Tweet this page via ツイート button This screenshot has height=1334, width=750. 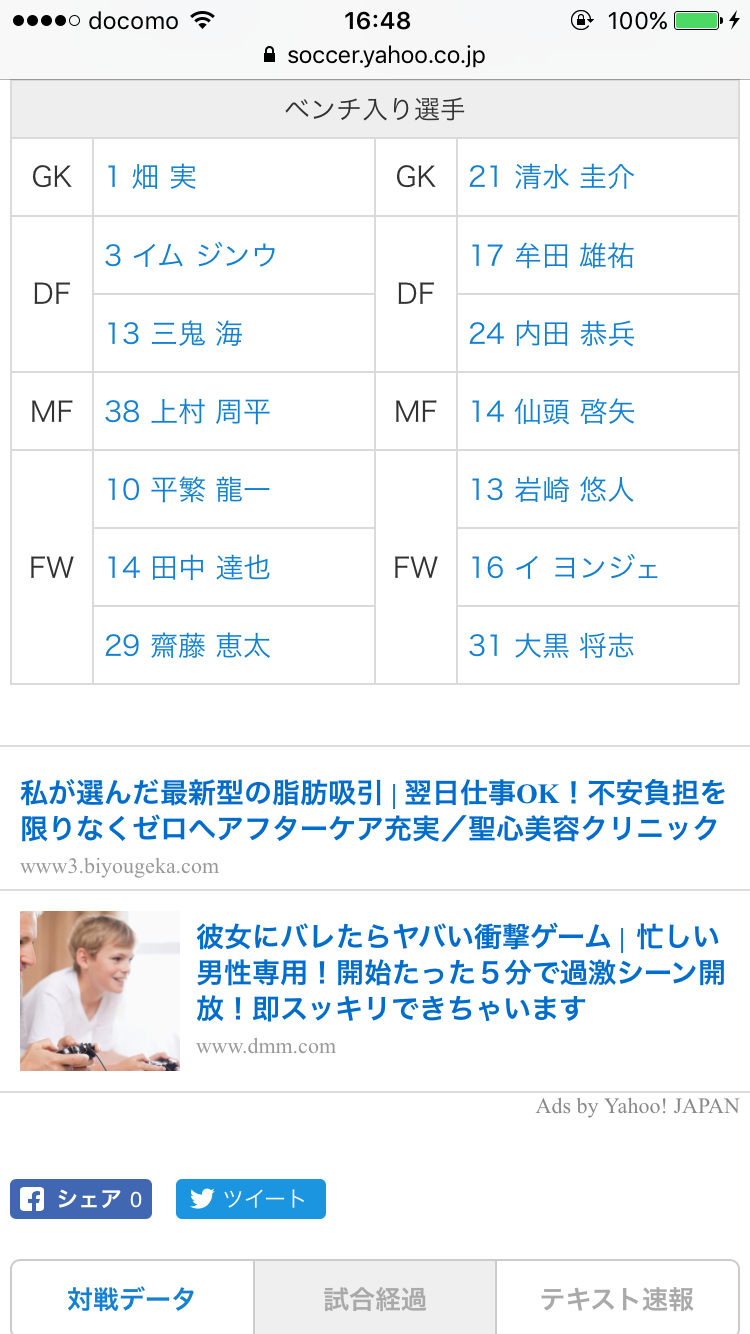pos(250,1199)
